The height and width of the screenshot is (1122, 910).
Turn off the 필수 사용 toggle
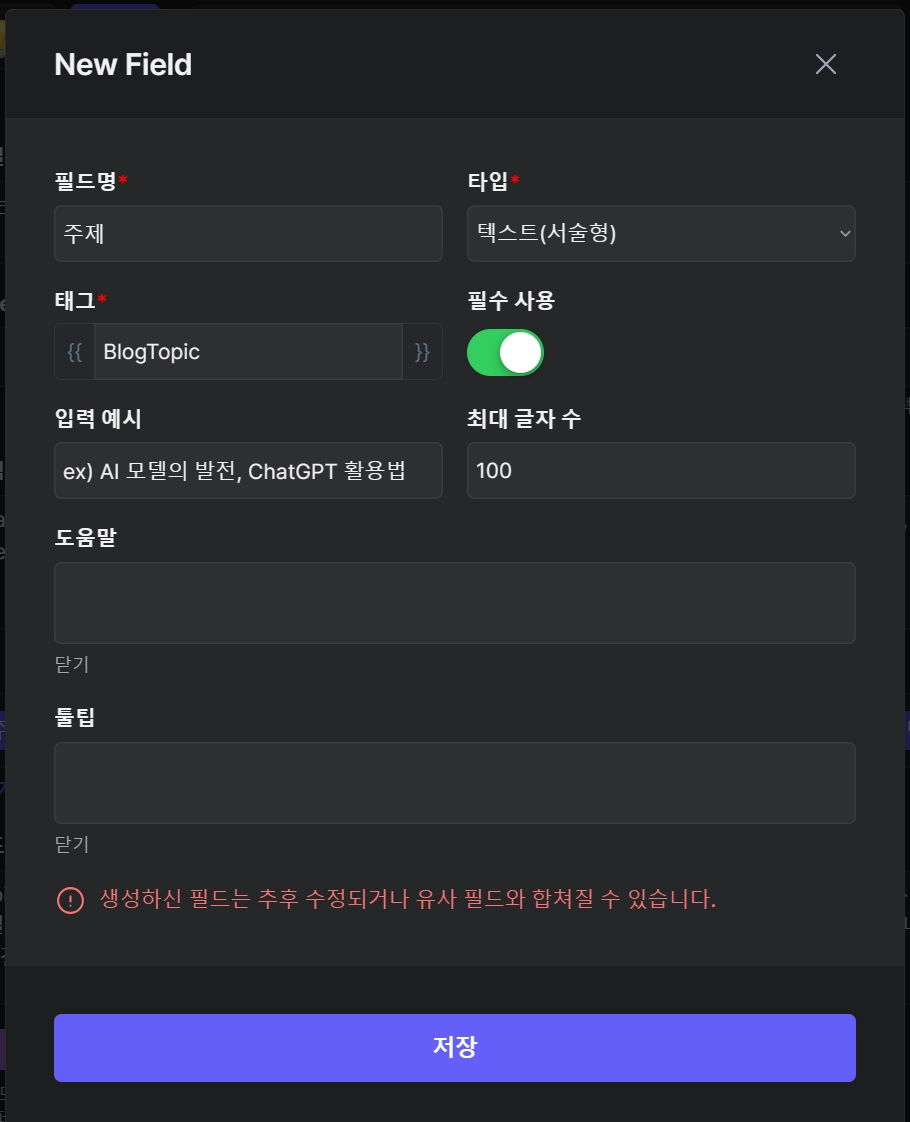point(505,353)
